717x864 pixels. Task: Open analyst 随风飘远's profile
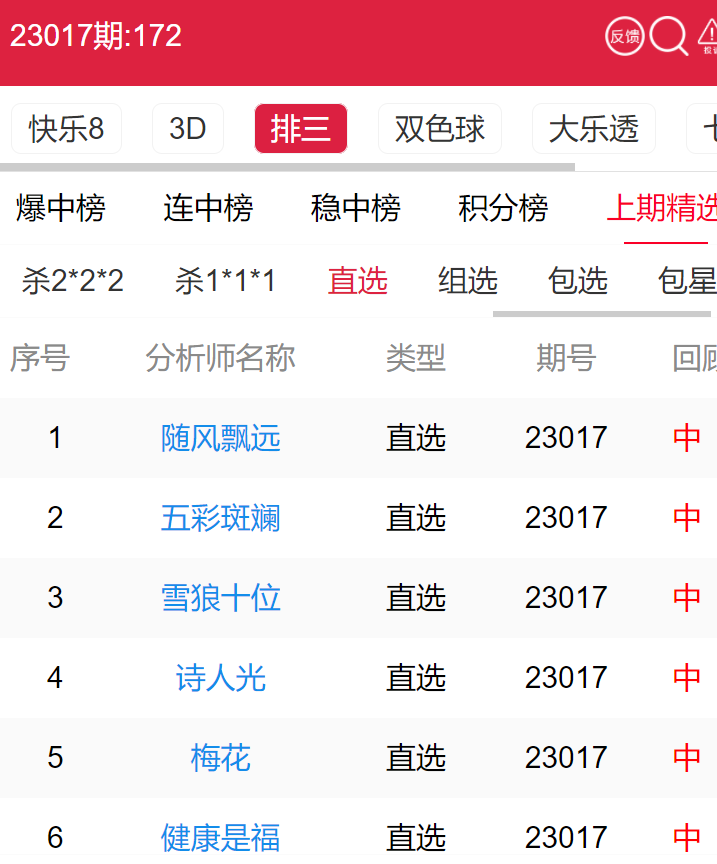(221, 438)
